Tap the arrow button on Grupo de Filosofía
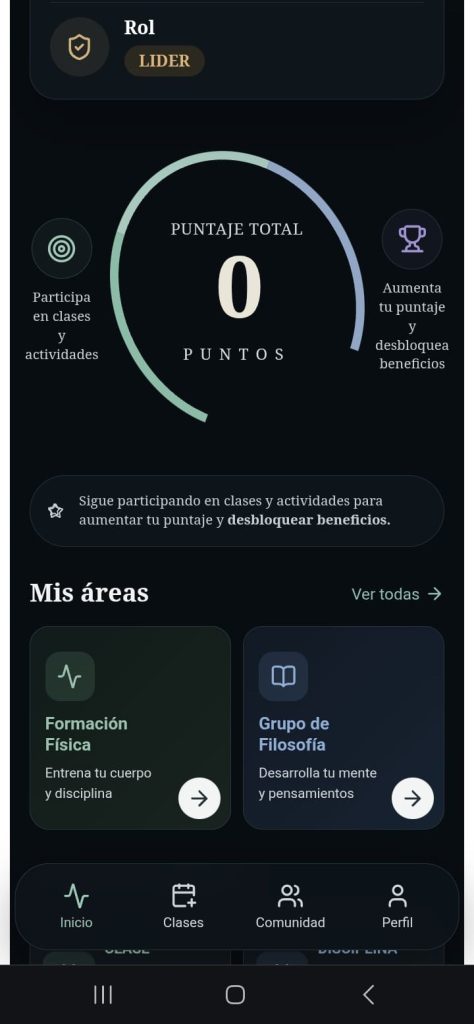474x1024 pixels. (x=413, y=798)
